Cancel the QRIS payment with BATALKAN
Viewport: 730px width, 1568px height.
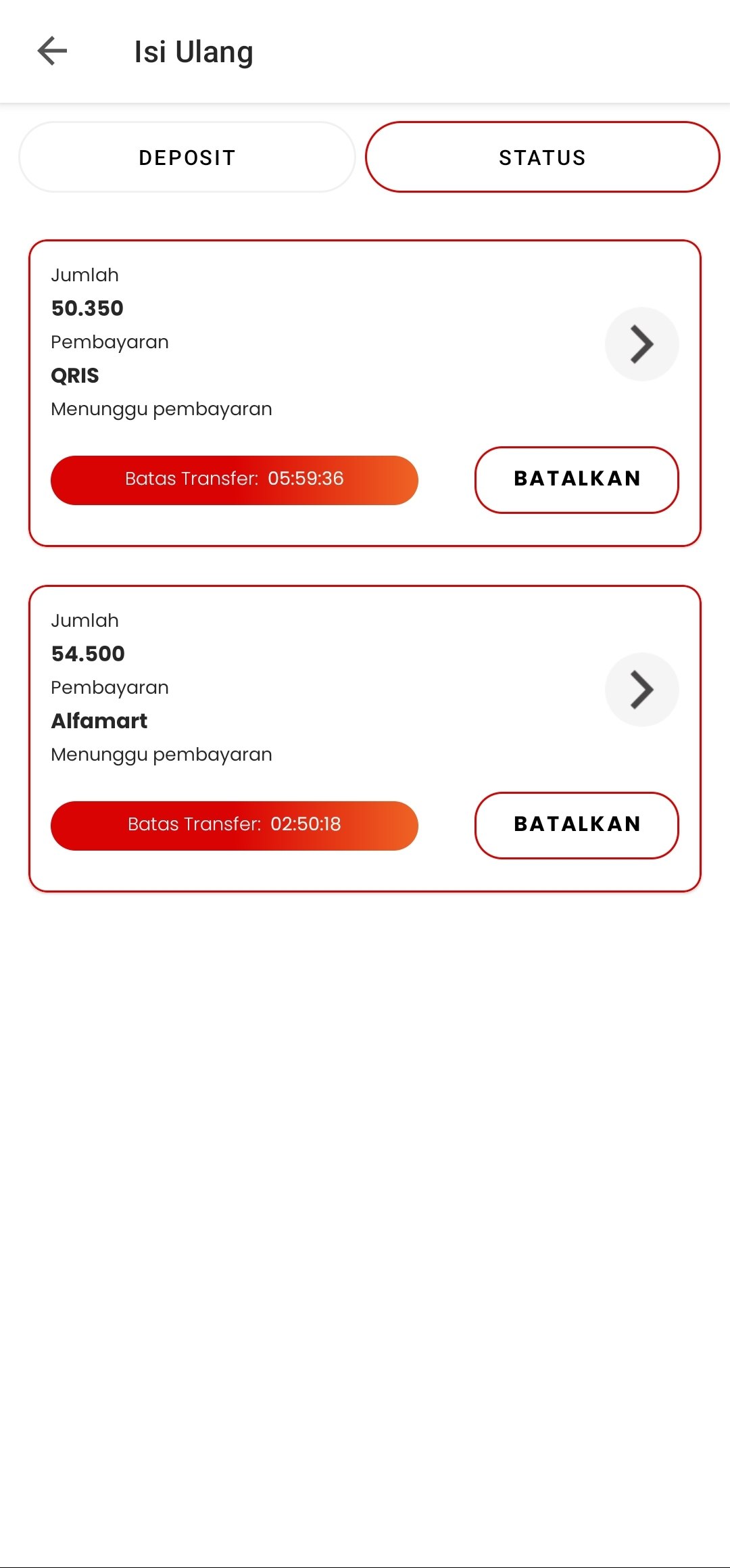(577, 479)
